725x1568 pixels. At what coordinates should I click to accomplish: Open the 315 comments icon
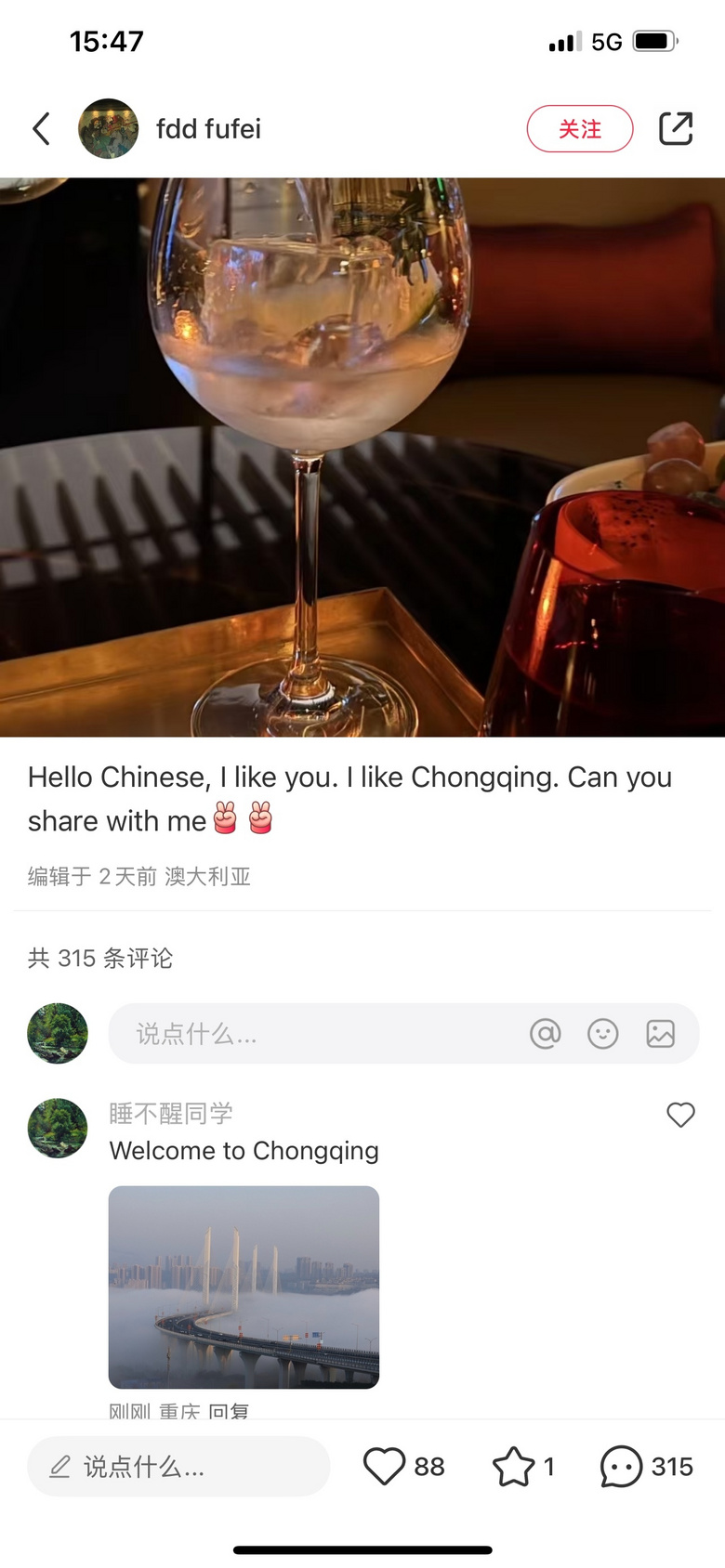tap(622, 1467)
